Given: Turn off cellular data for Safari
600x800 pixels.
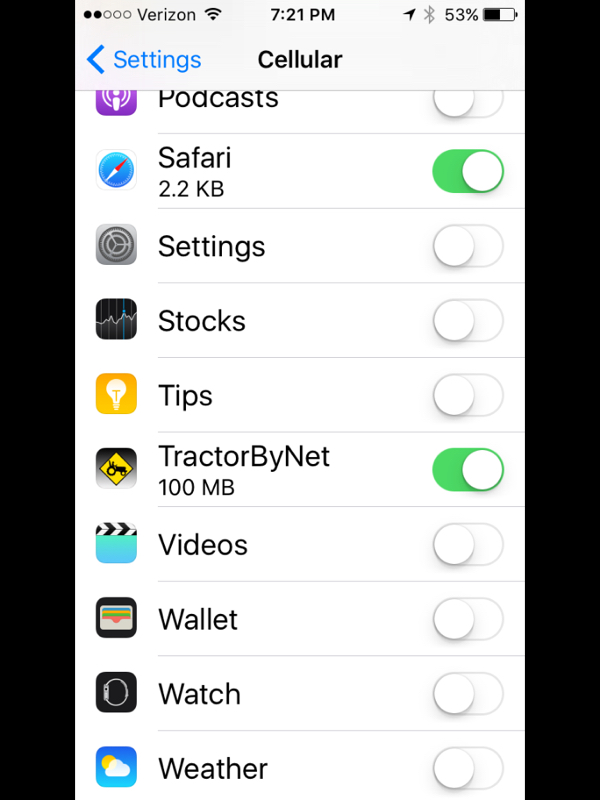Looking at the screenshot, I should pos(467,172).
